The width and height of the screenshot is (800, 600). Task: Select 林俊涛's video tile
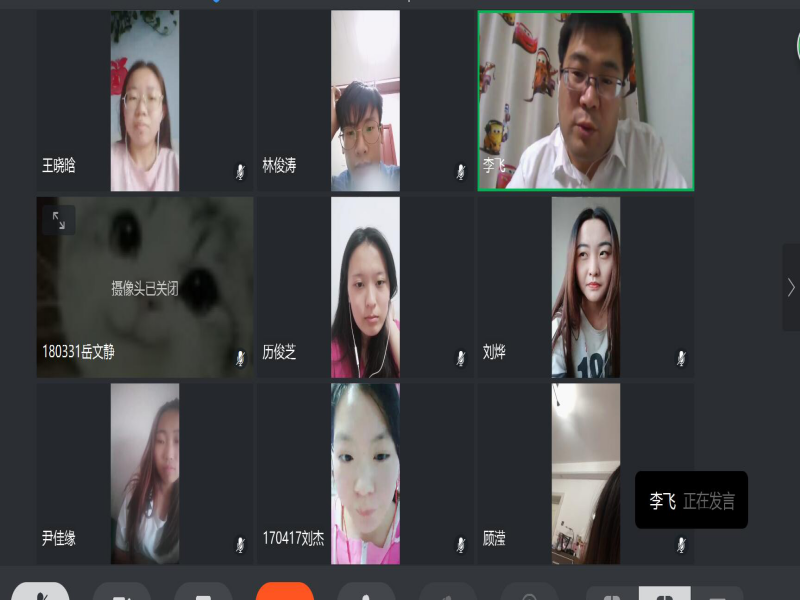click(x=365, y=100)
